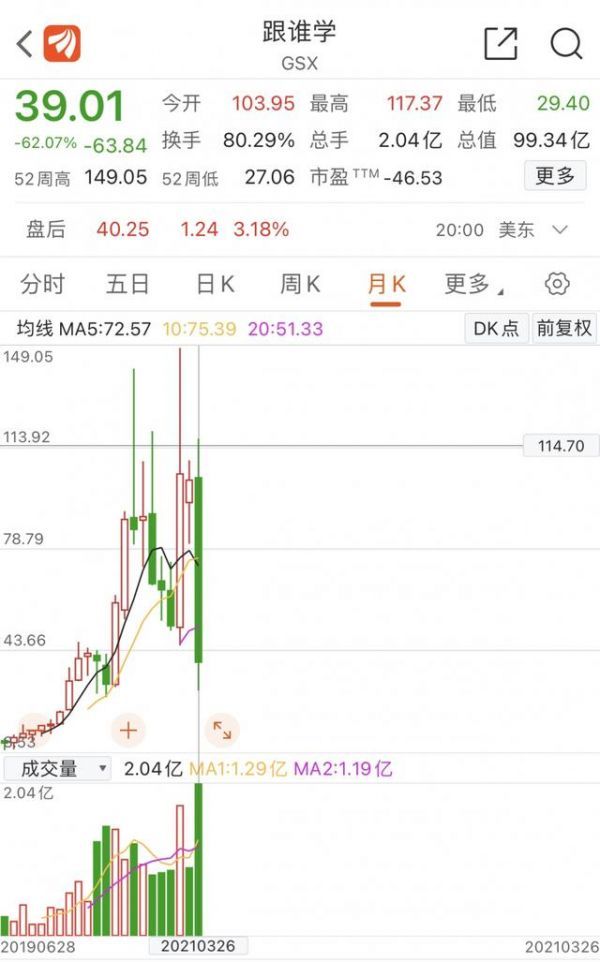Image resolution: width=600 pixels, height=962 pixels.
Task: Expand the 盘后 美东 time dropdown
Action: click(560, 230)
